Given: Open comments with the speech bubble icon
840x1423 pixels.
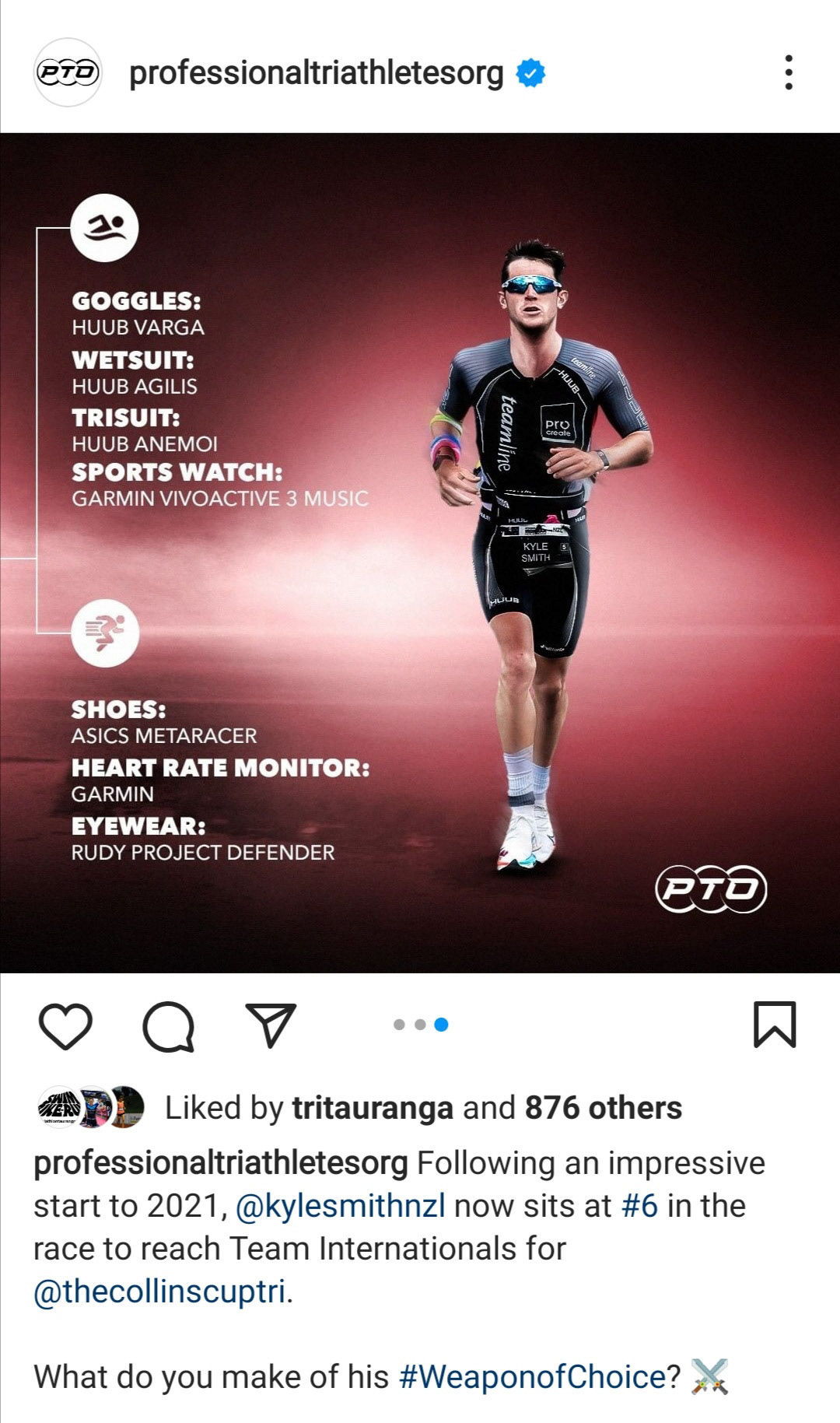Looking at the screenshot, I should point(169,1025).
